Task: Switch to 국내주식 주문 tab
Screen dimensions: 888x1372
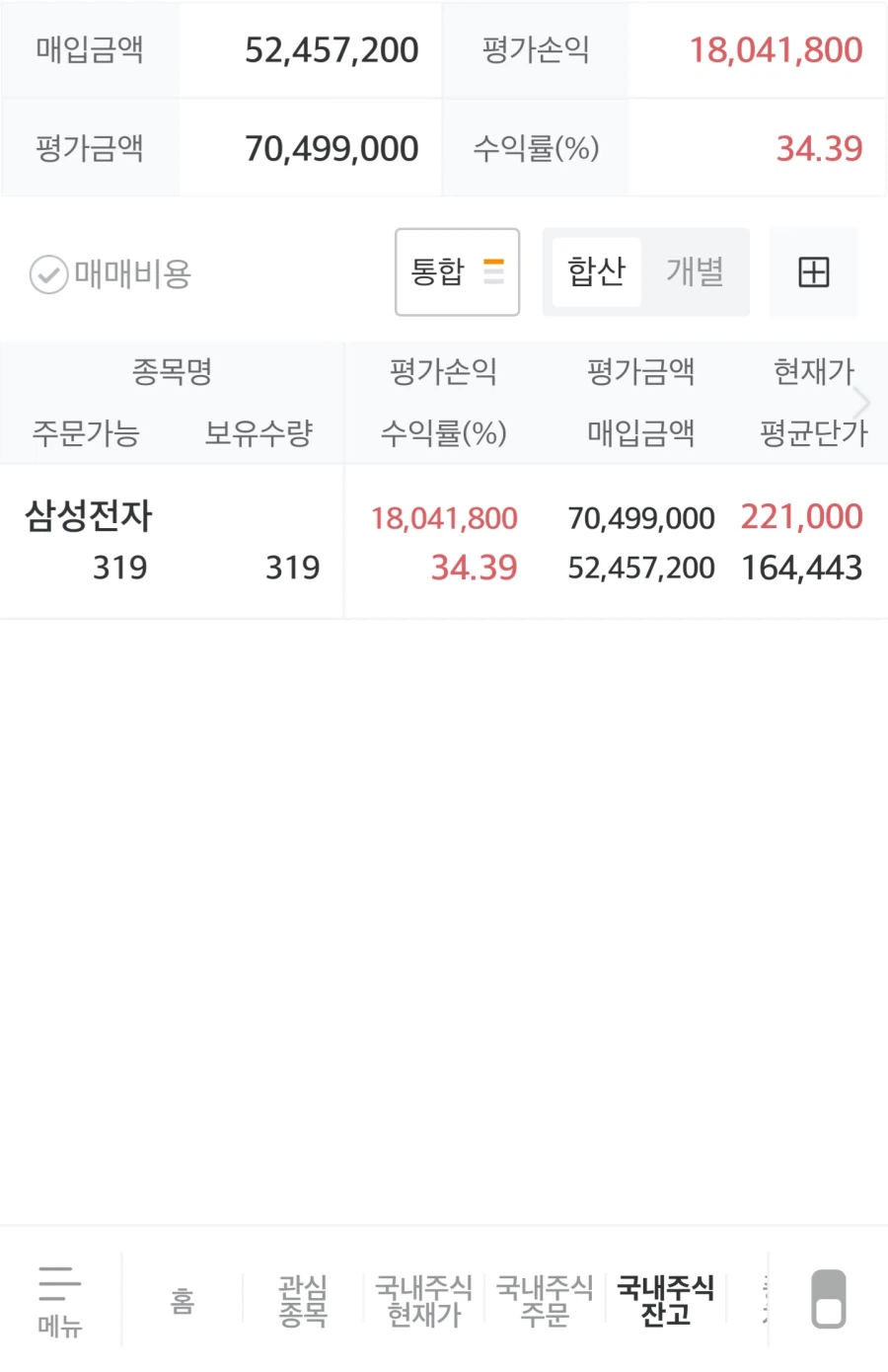Action: pyautogui.click(x=545, y=1301)
